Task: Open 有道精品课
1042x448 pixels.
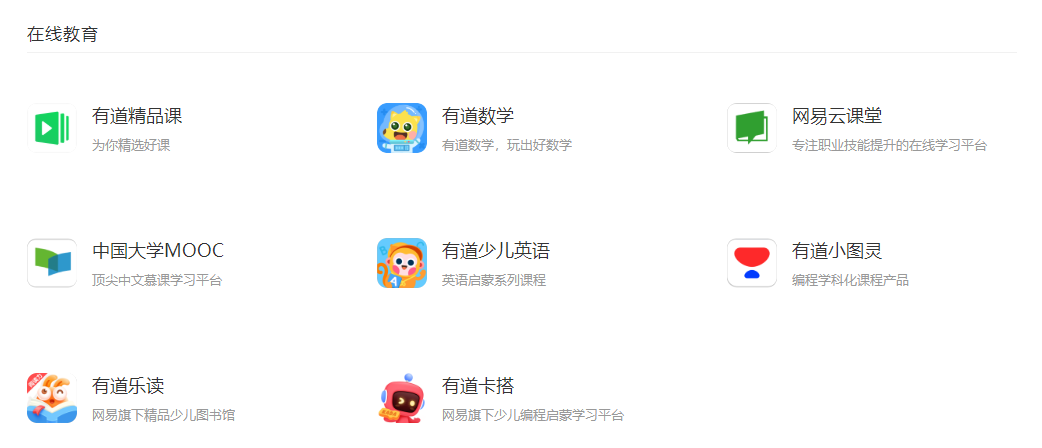Action: [136, 117]
